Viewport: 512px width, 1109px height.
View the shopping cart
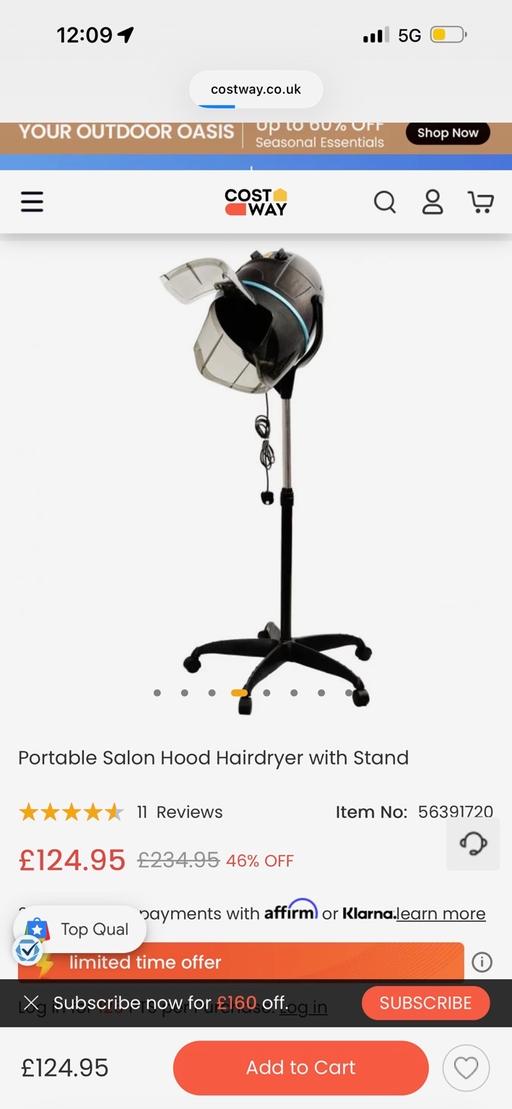(x=481, y=202)
